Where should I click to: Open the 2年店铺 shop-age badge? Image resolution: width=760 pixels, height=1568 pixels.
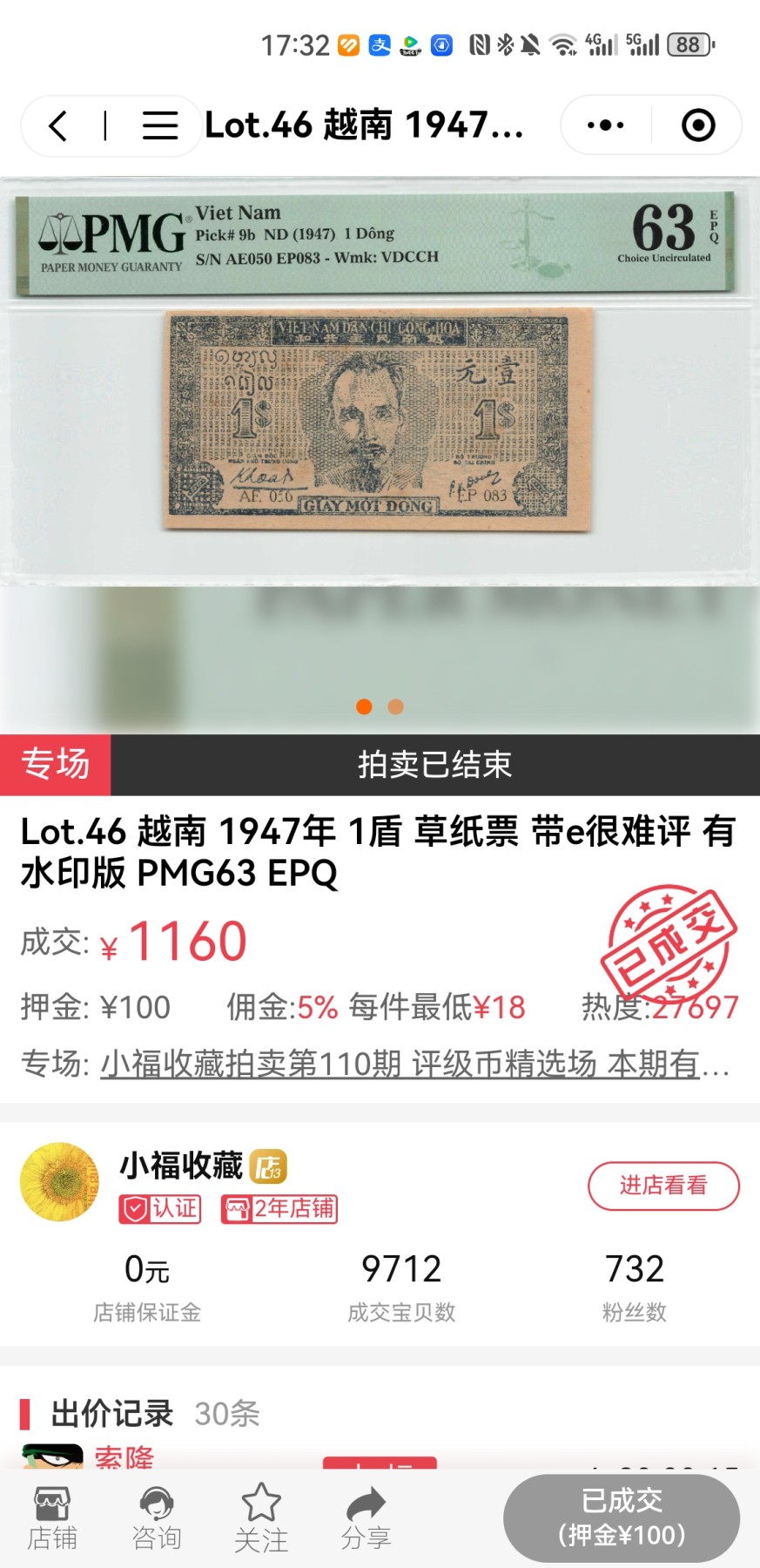click(x=279, y=1209)
